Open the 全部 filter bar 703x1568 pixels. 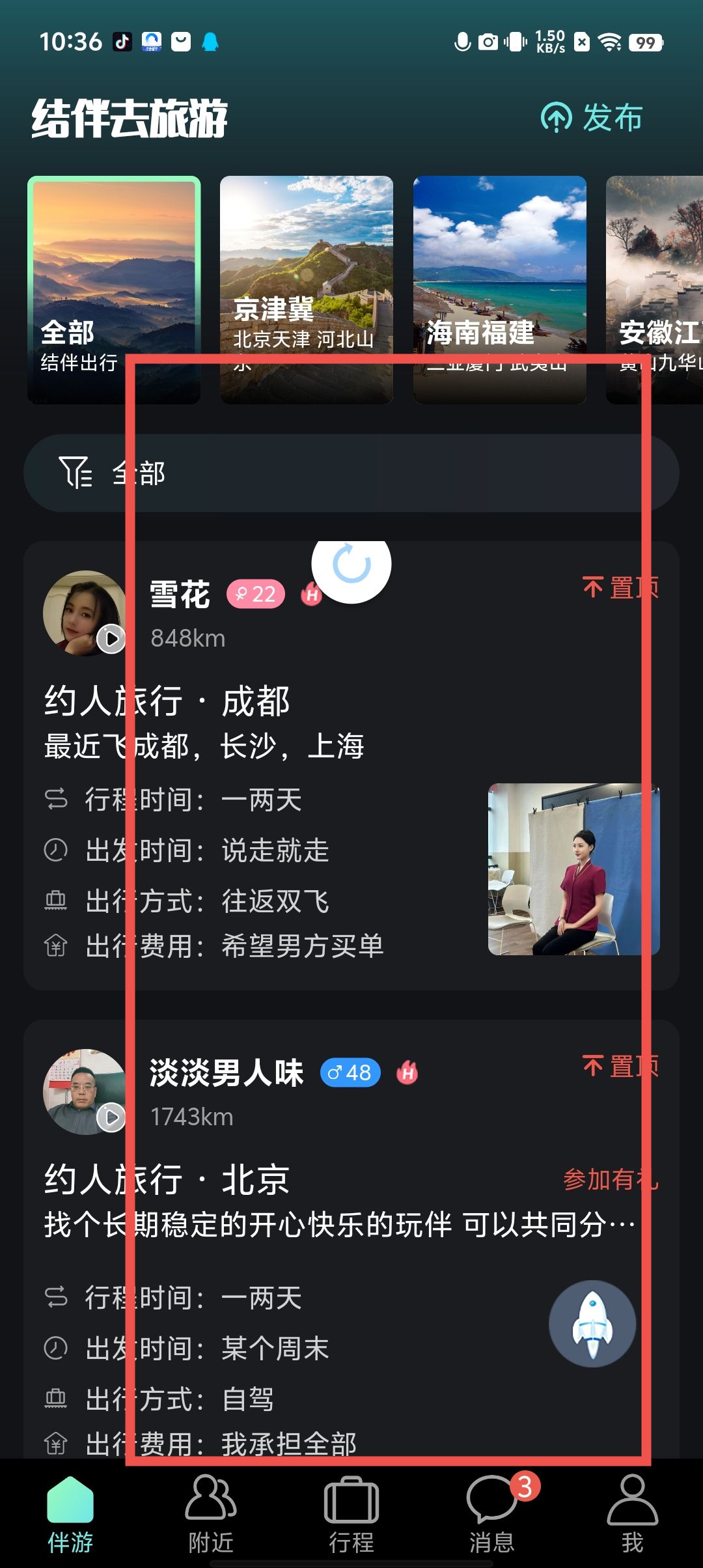pyautogui.click(x=351, y=473)
